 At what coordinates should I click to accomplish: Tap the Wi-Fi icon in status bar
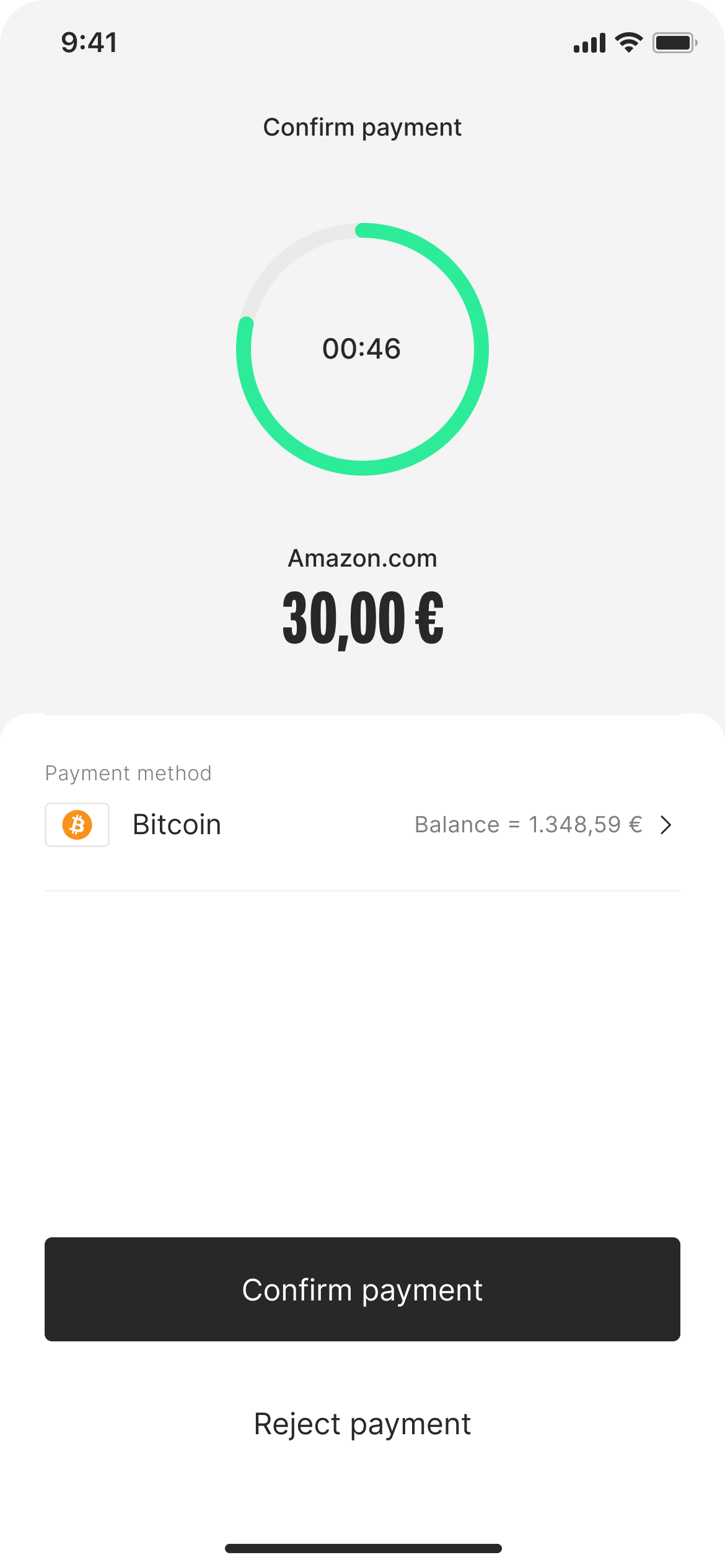628,42
